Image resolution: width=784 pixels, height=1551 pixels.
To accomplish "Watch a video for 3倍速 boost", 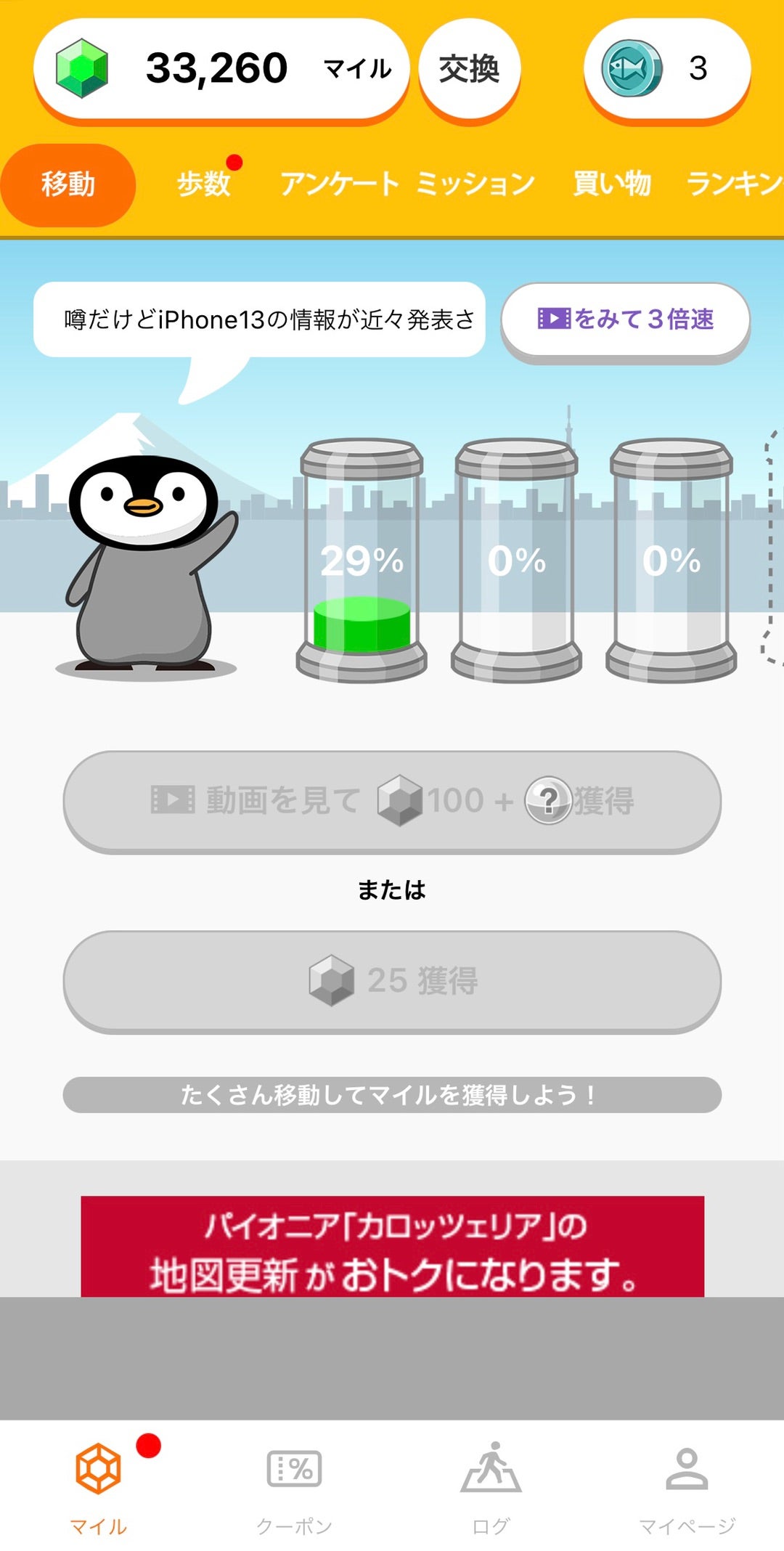I will pos(625,319).
